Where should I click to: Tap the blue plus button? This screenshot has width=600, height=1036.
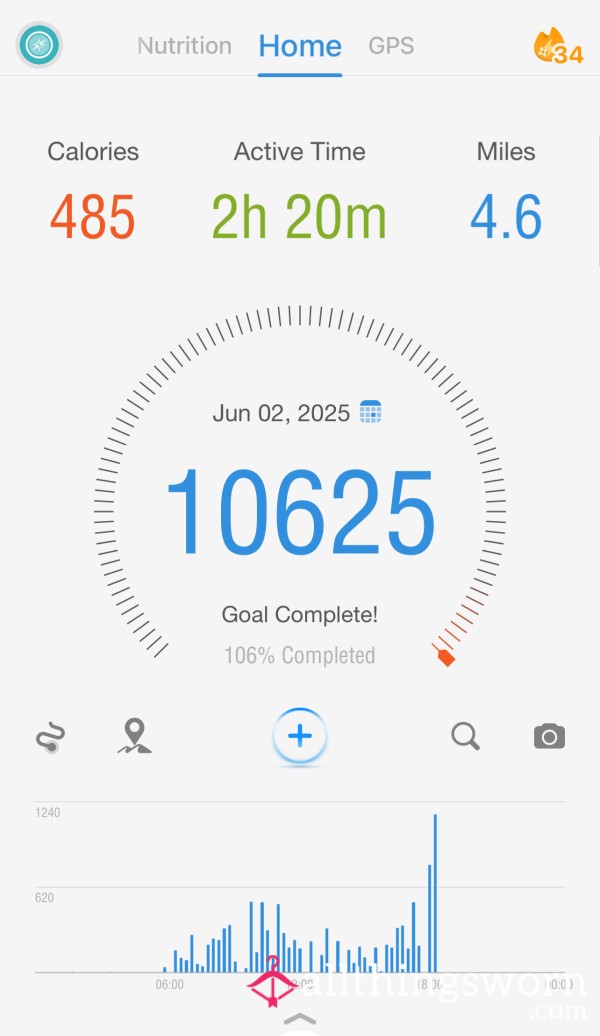(300, 735)
